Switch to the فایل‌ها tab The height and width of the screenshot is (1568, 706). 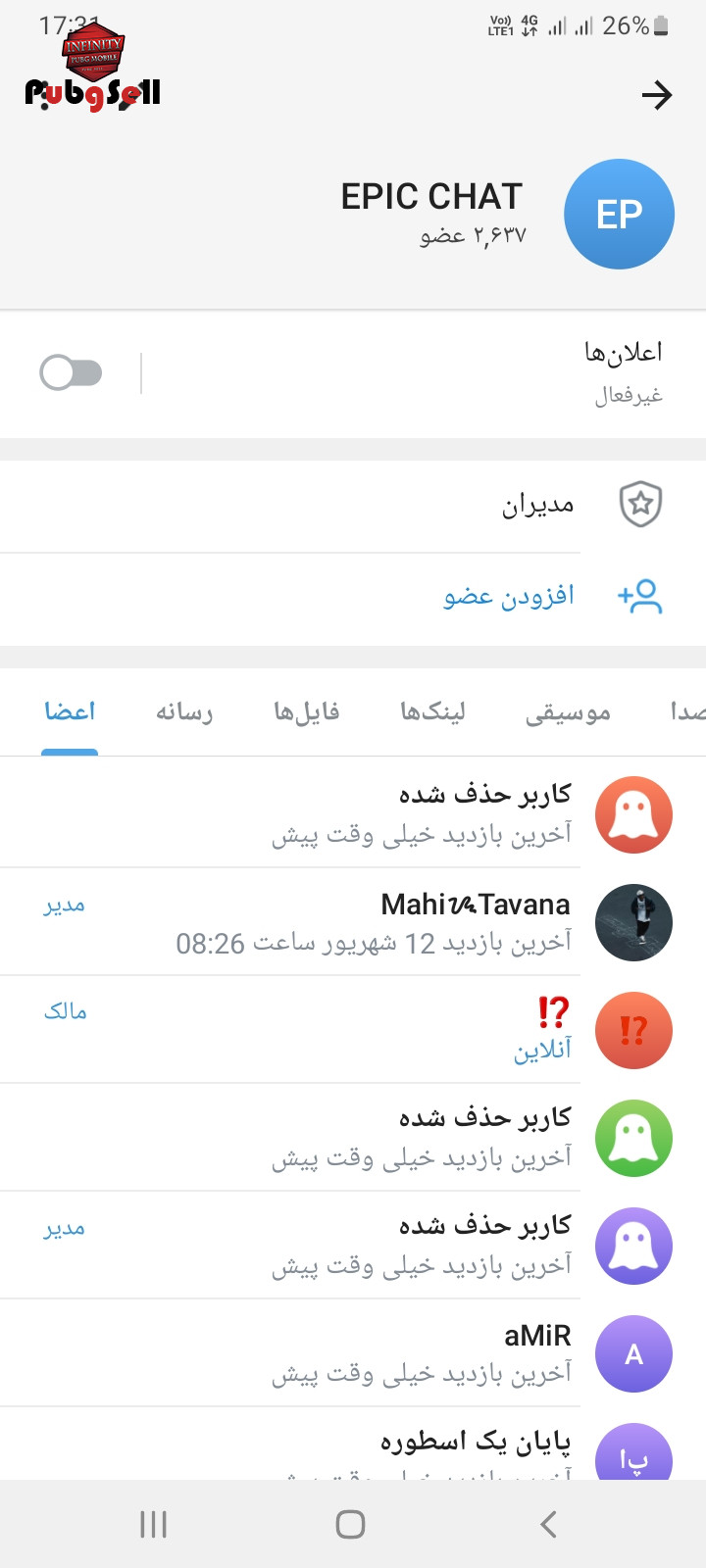307,712
